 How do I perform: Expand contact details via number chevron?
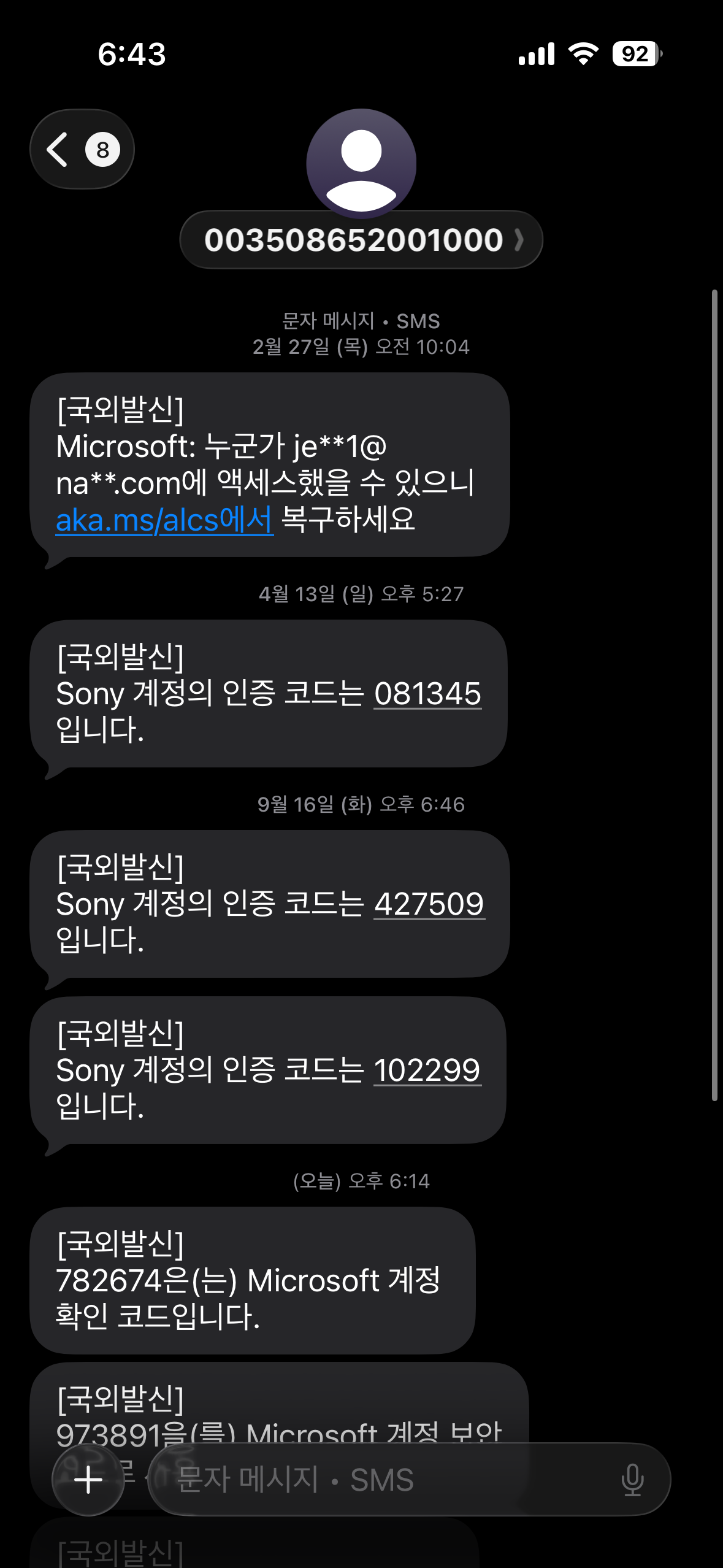521,240
